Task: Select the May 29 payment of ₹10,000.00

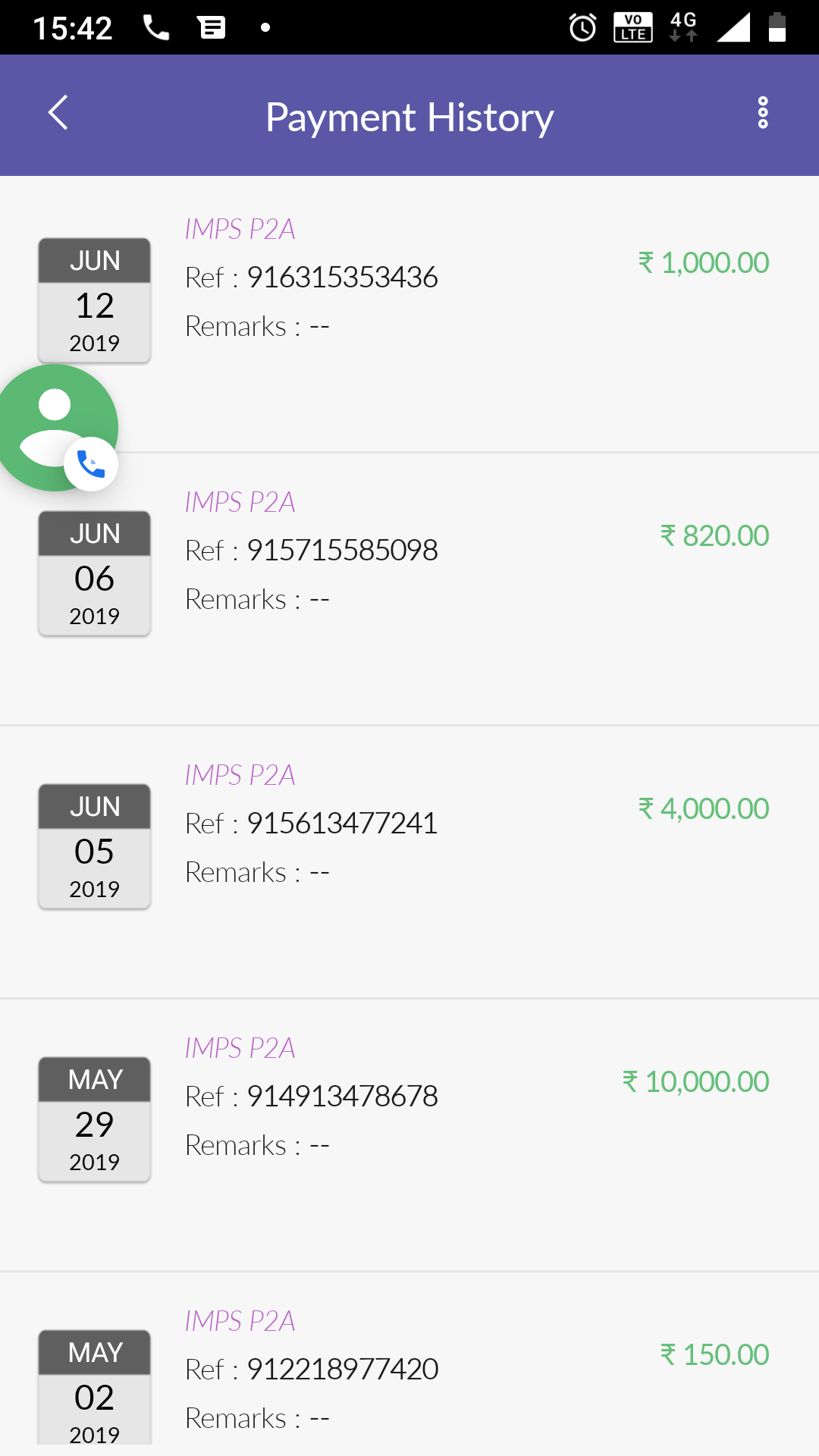Action: (x=409, y=1135)
